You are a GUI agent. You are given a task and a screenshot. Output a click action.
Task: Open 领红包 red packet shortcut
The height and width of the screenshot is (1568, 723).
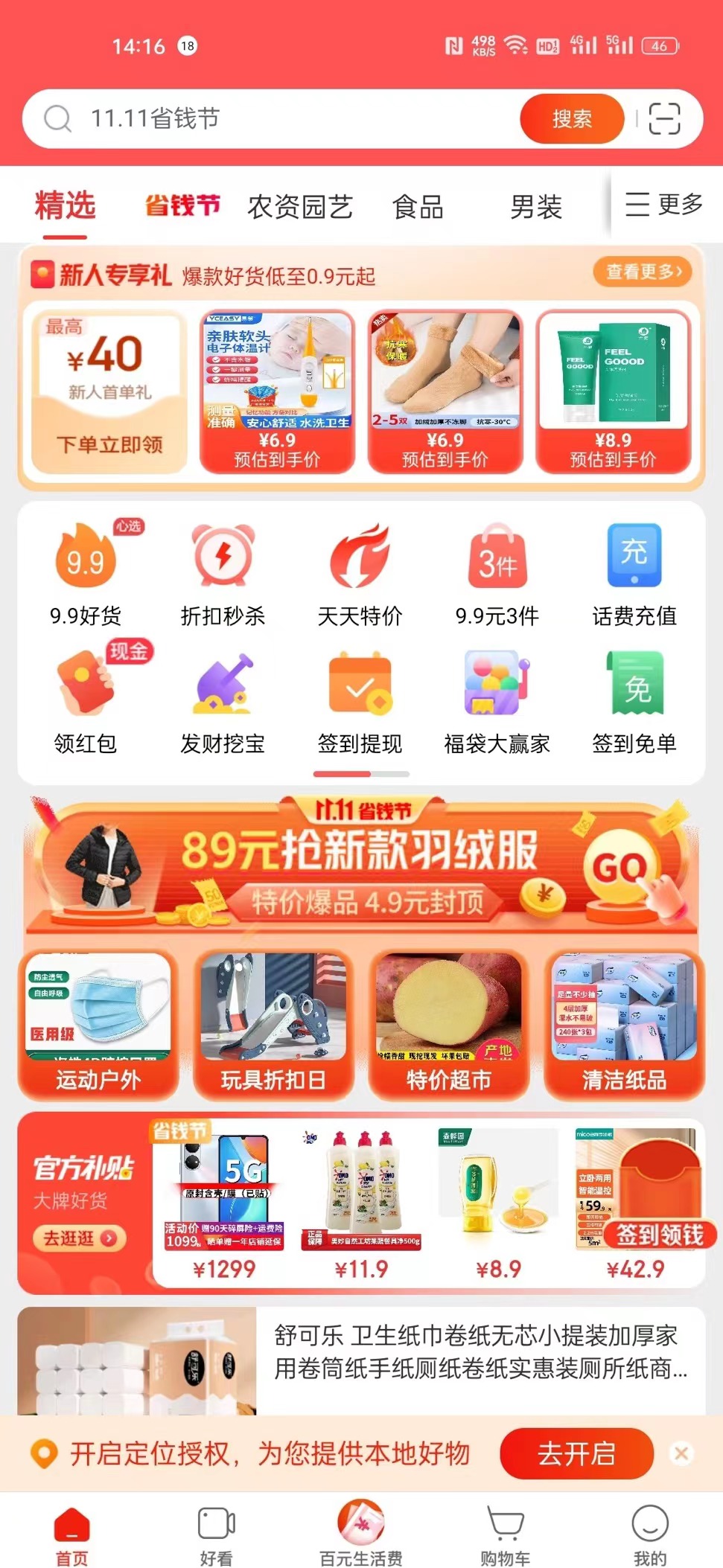point(86,701)
